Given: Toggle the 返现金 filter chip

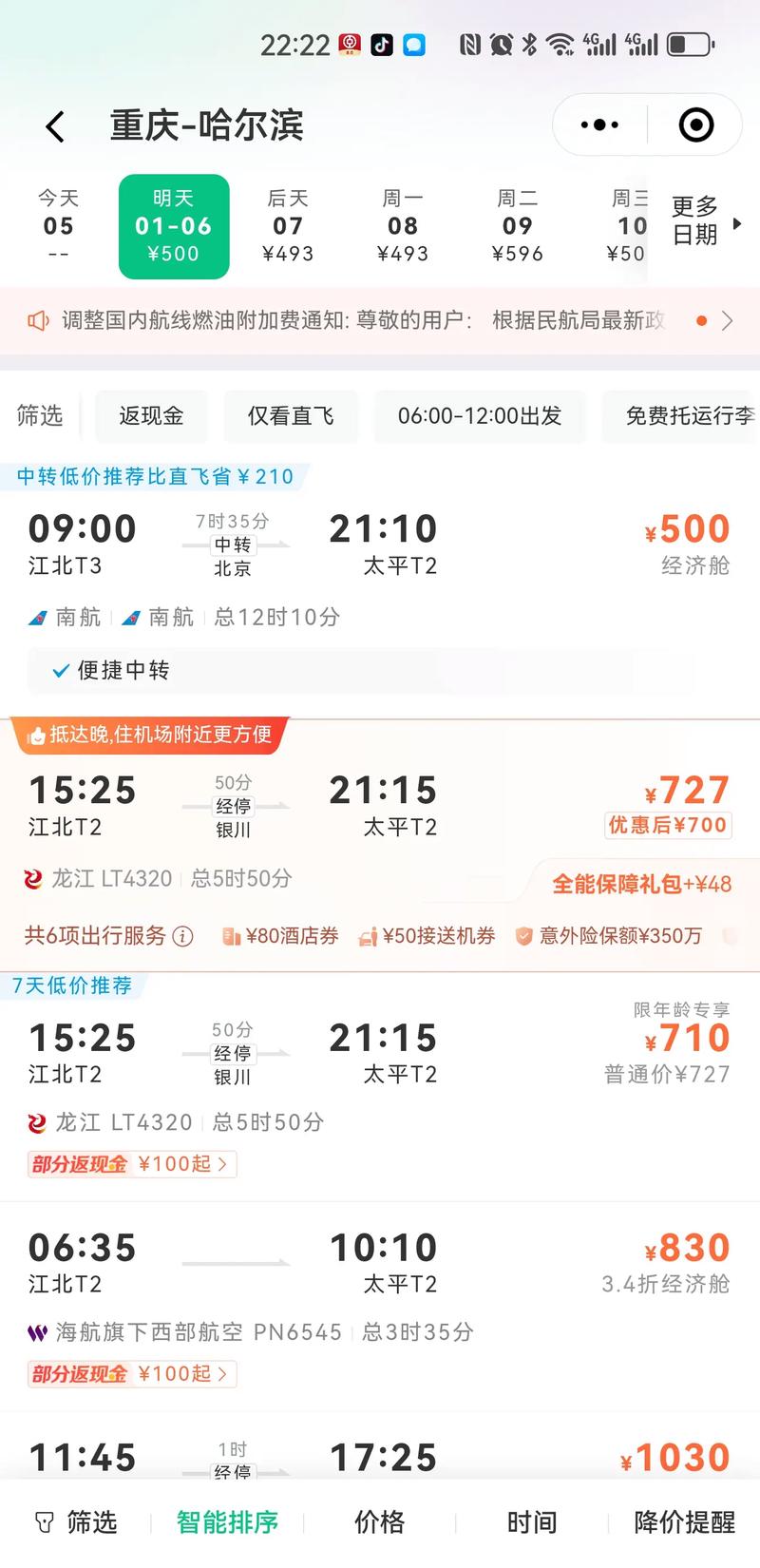Looking at the screenshot, I should click(x=151, y=416).
